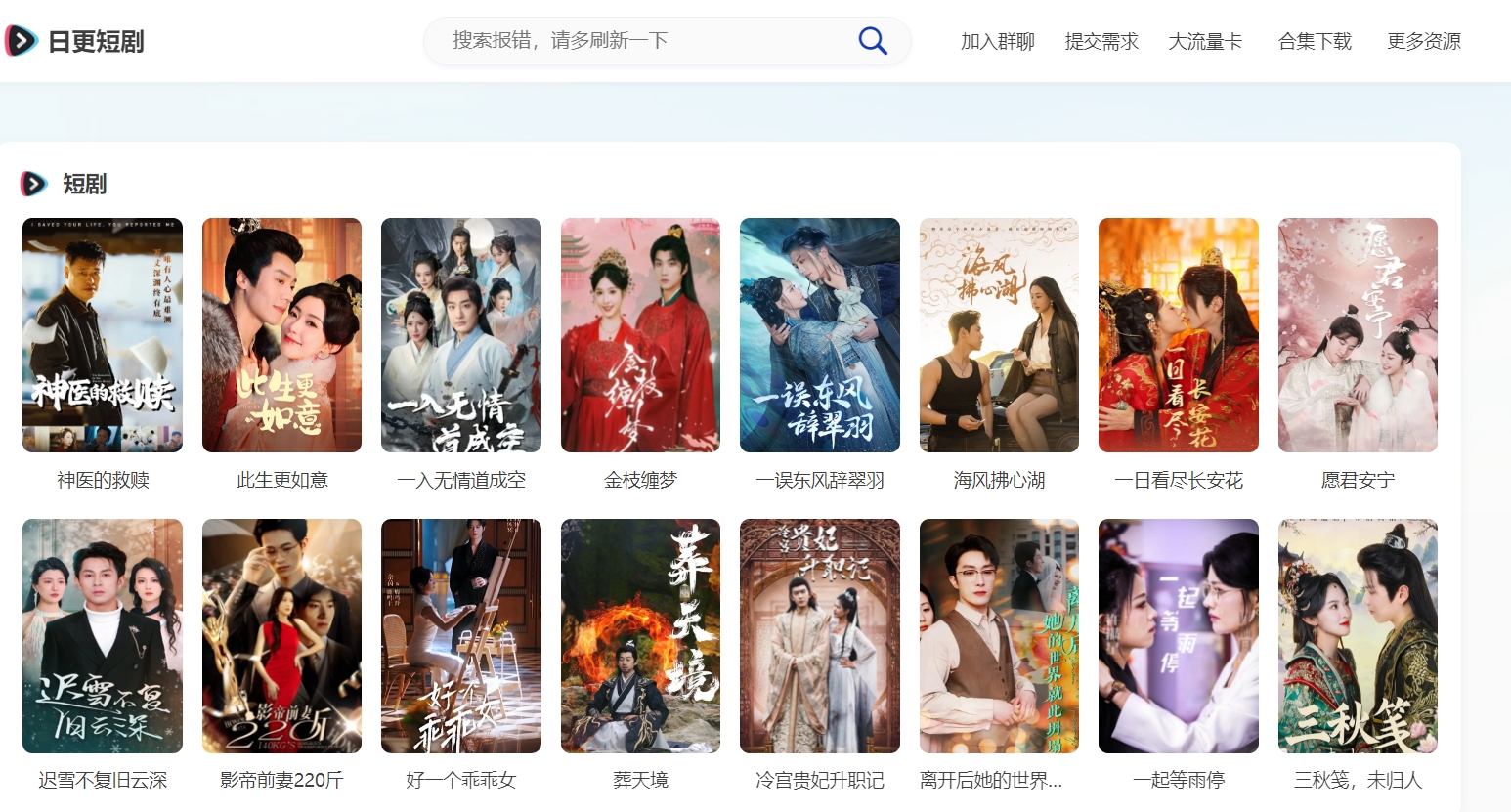1511x812 pixels.
Task: Open the drama 迟雪不复旧云深
Action: 103,636
